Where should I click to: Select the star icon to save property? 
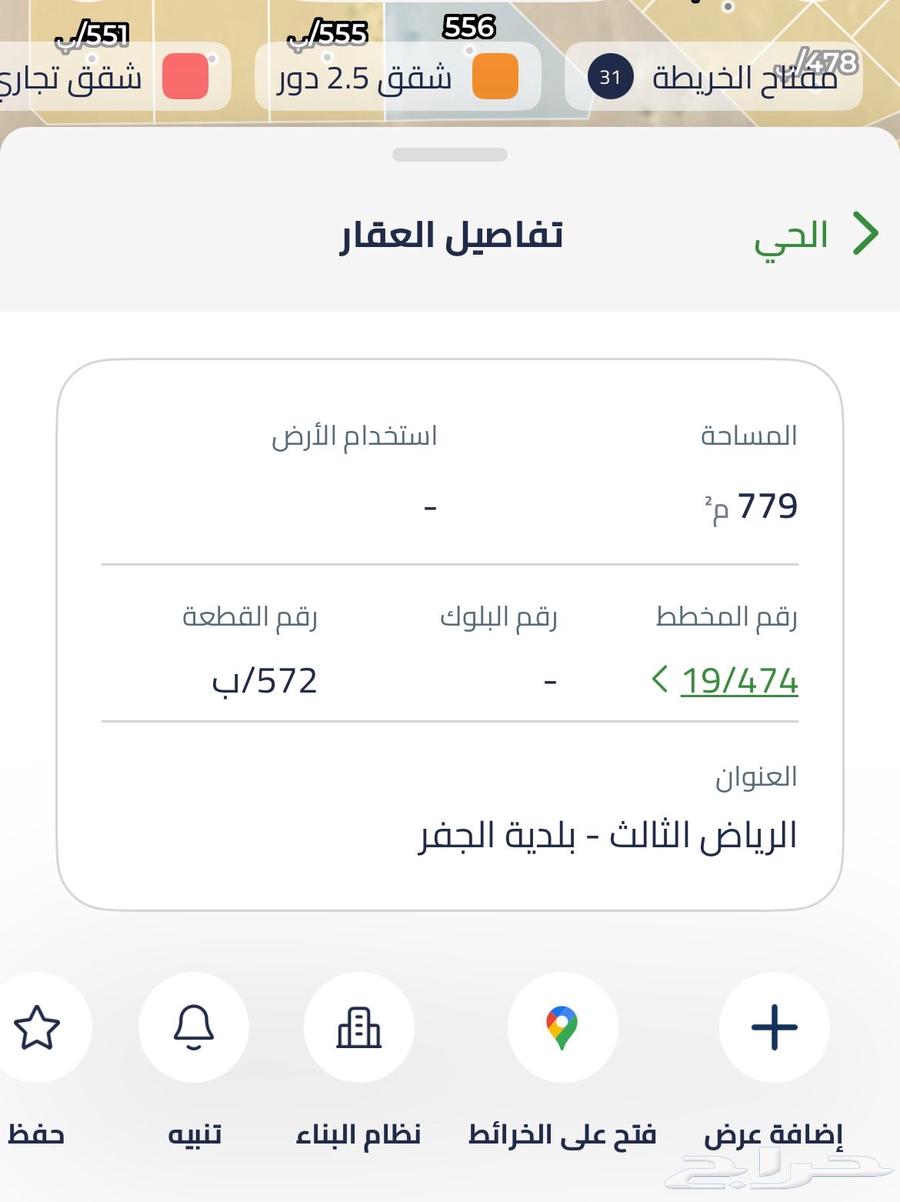tap(37, 1027)
